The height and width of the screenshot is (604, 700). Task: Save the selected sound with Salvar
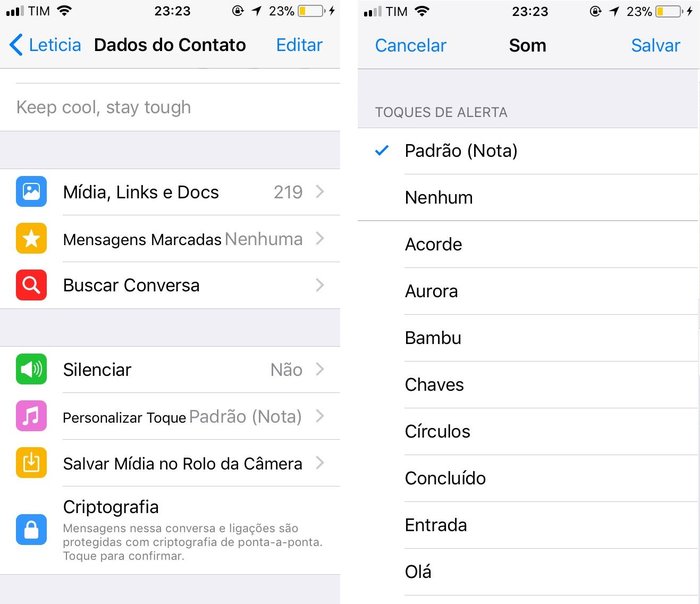pyautogui.click(x=655, y=45)
